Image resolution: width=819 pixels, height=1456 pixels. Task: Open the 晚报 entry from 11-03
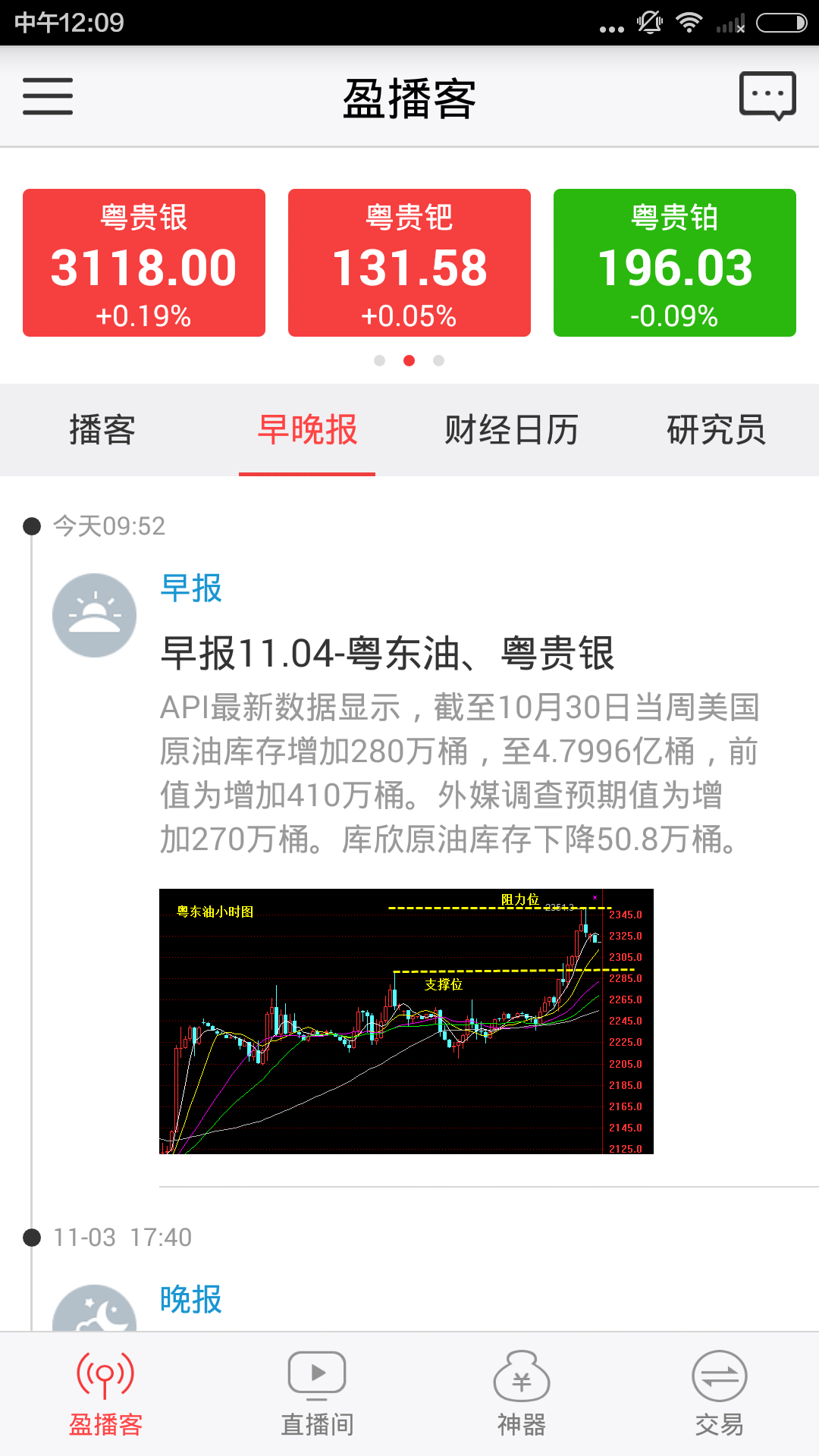(191, 1299)
